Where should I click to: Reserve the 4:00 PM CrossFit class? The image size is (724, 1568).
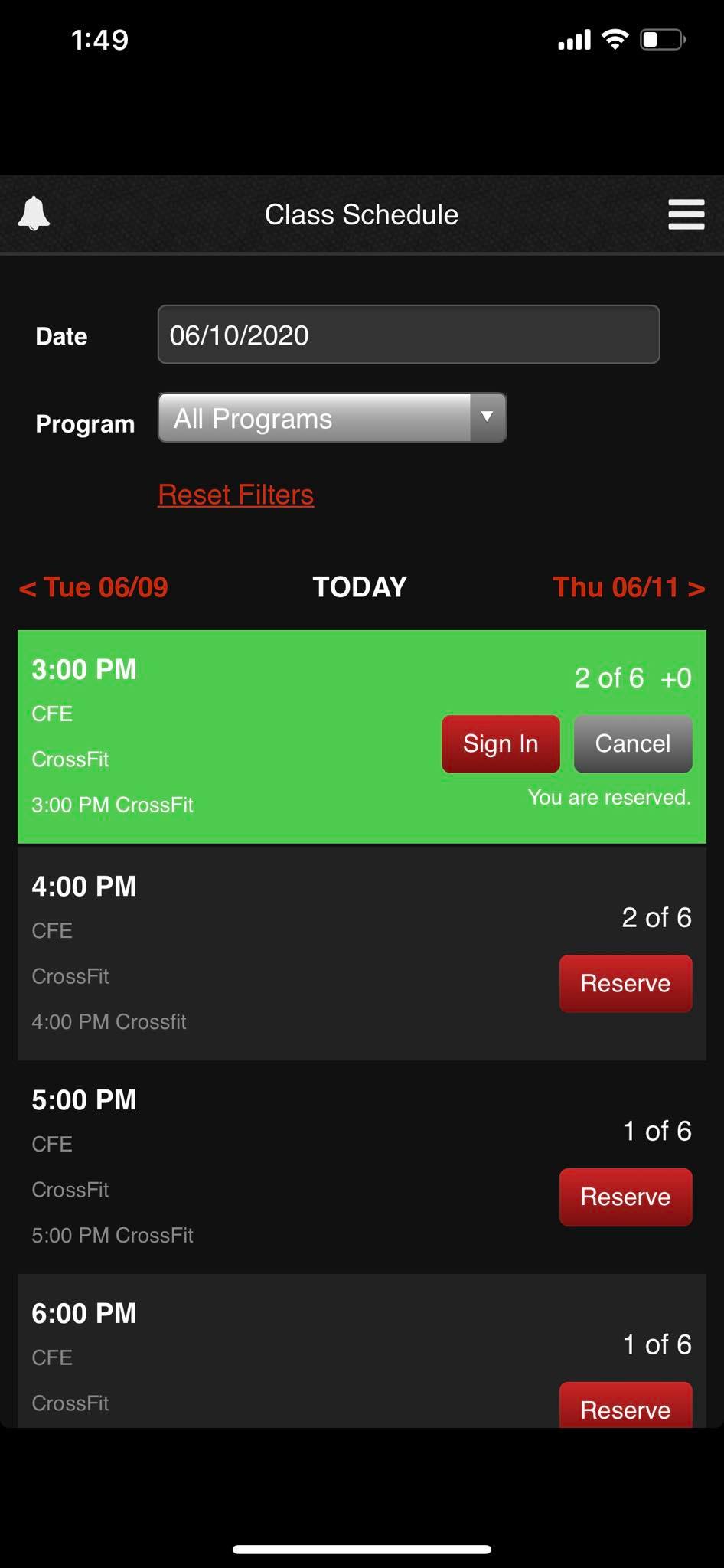click(625, 983)
